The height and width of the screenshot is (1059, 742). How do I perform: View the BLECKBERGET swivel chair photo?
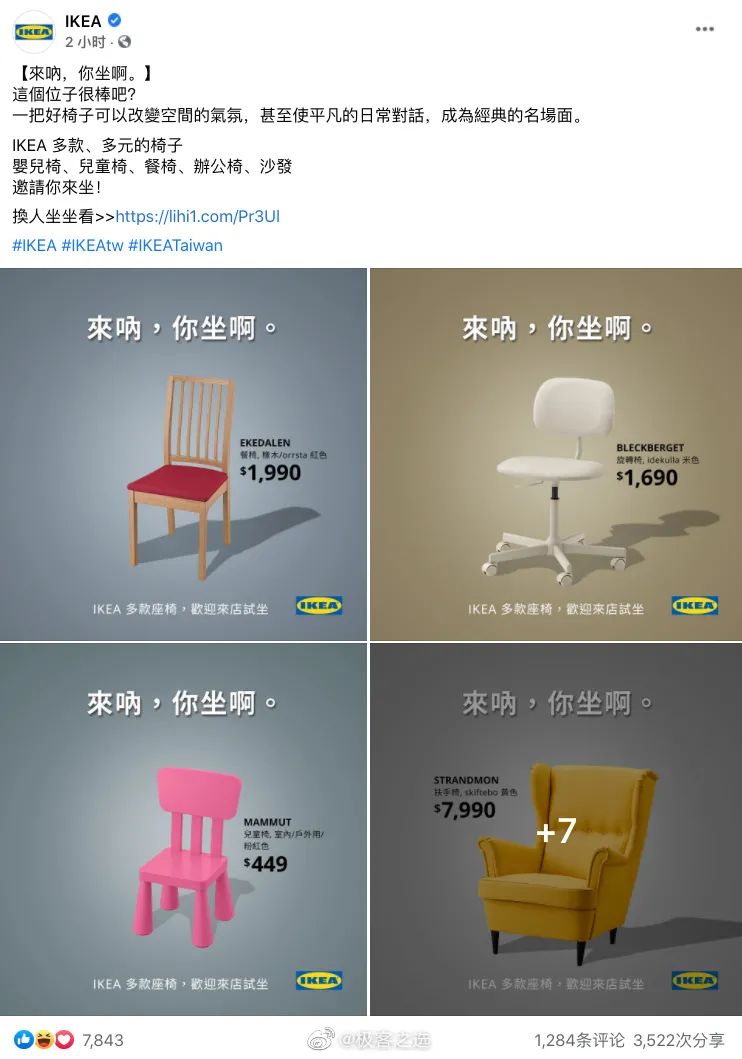pos(556,454)
